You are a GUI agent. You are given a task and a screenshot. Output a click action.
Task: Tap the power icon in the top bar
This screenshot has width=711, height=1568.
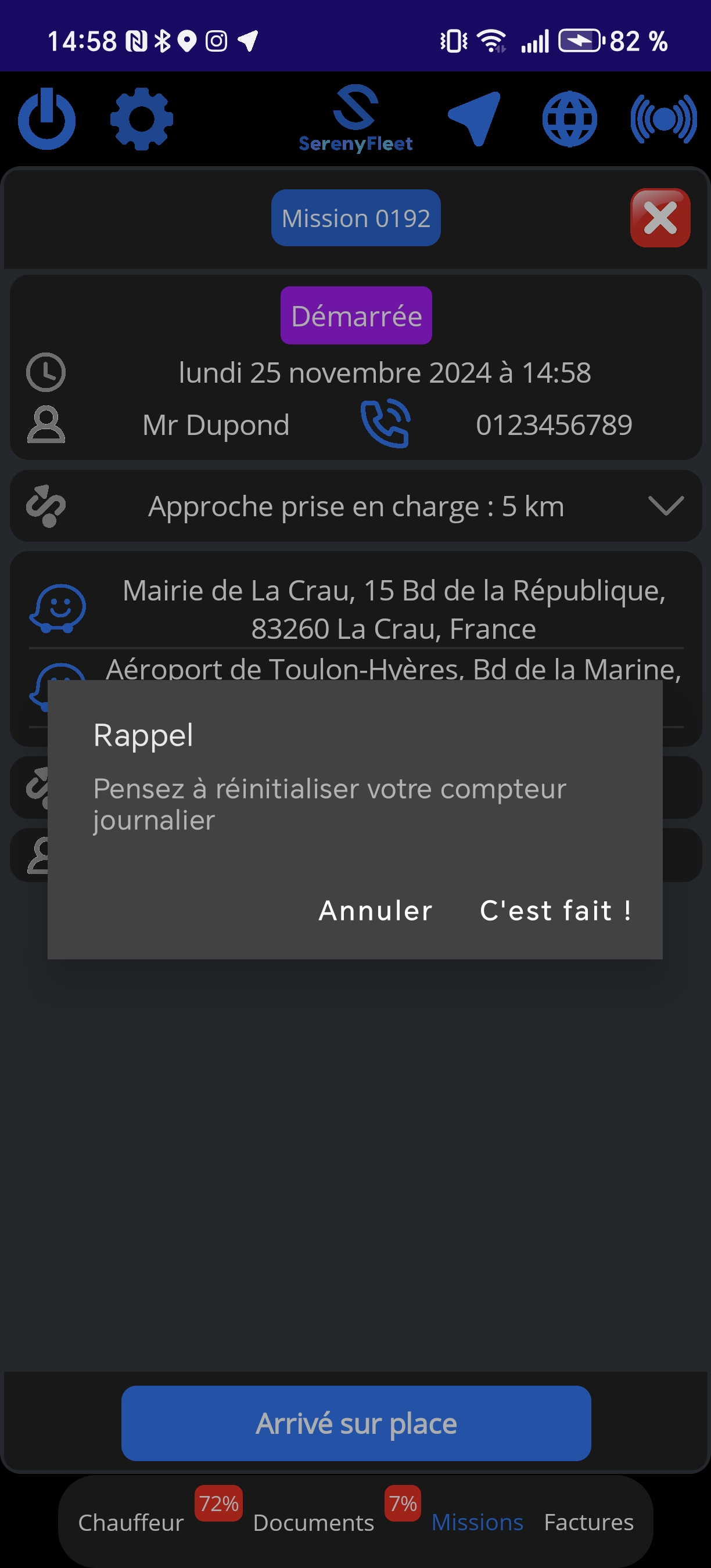coord(47,118)
